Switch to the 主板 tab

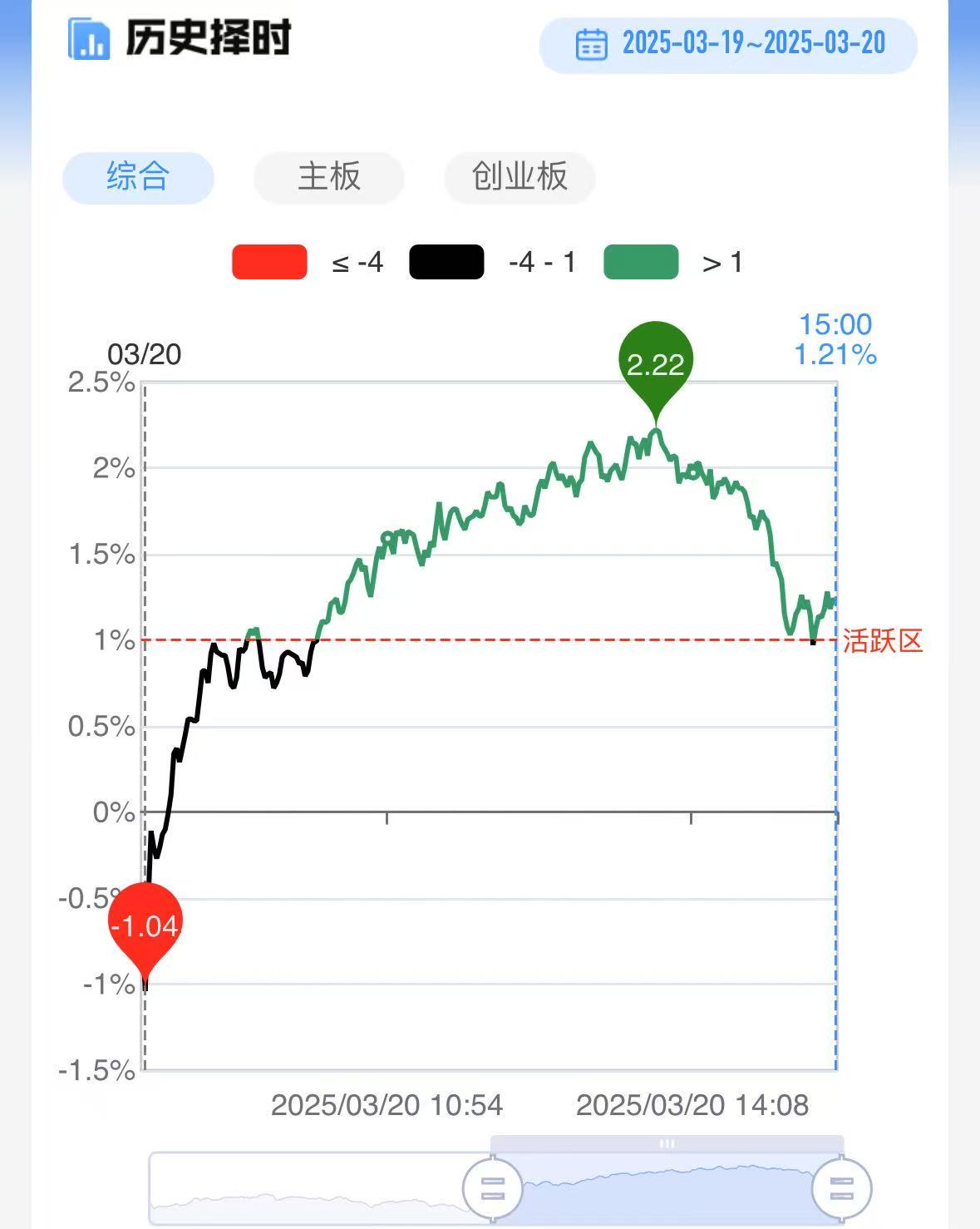click(x=329, y=177)
